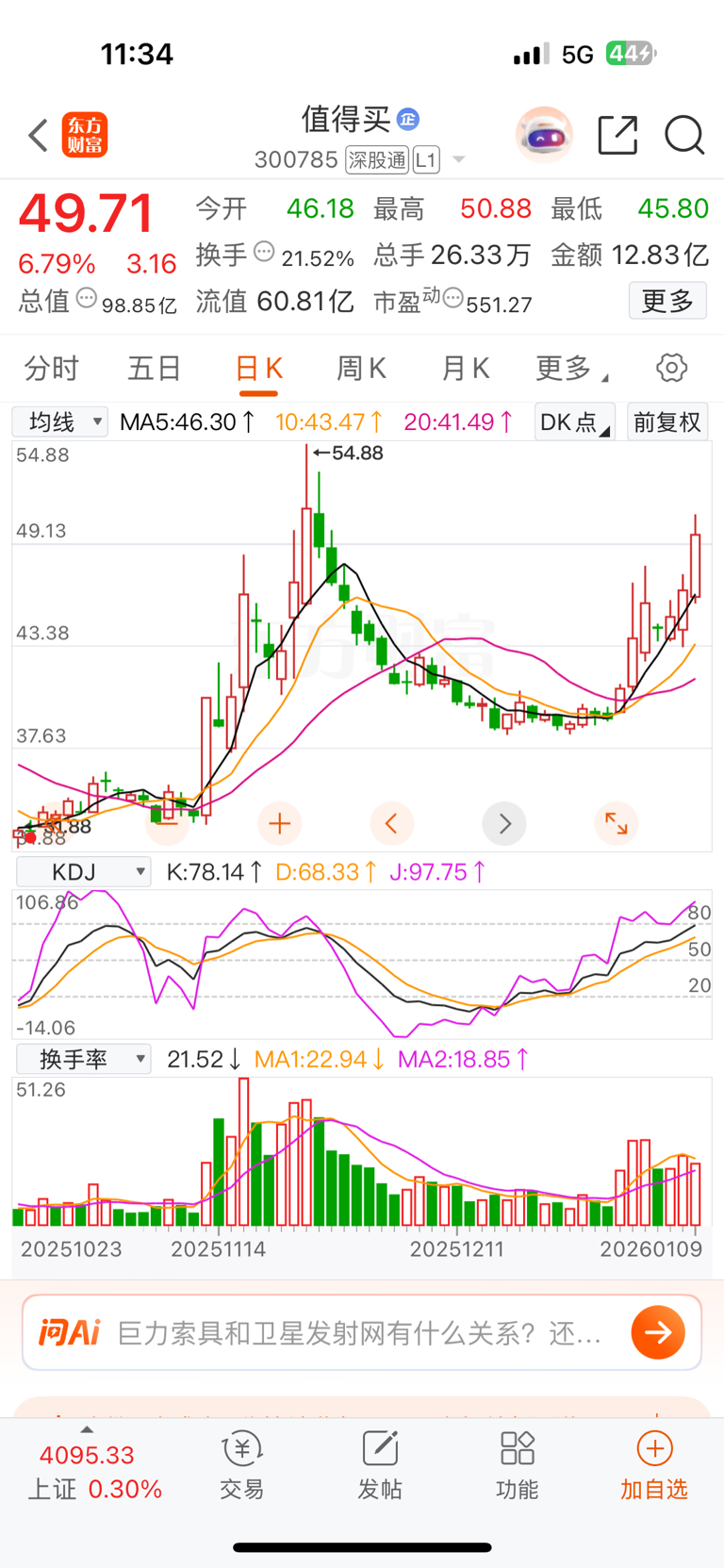
Task: Switch to the 五日 chart tab
Action: [x=154, y=369]
